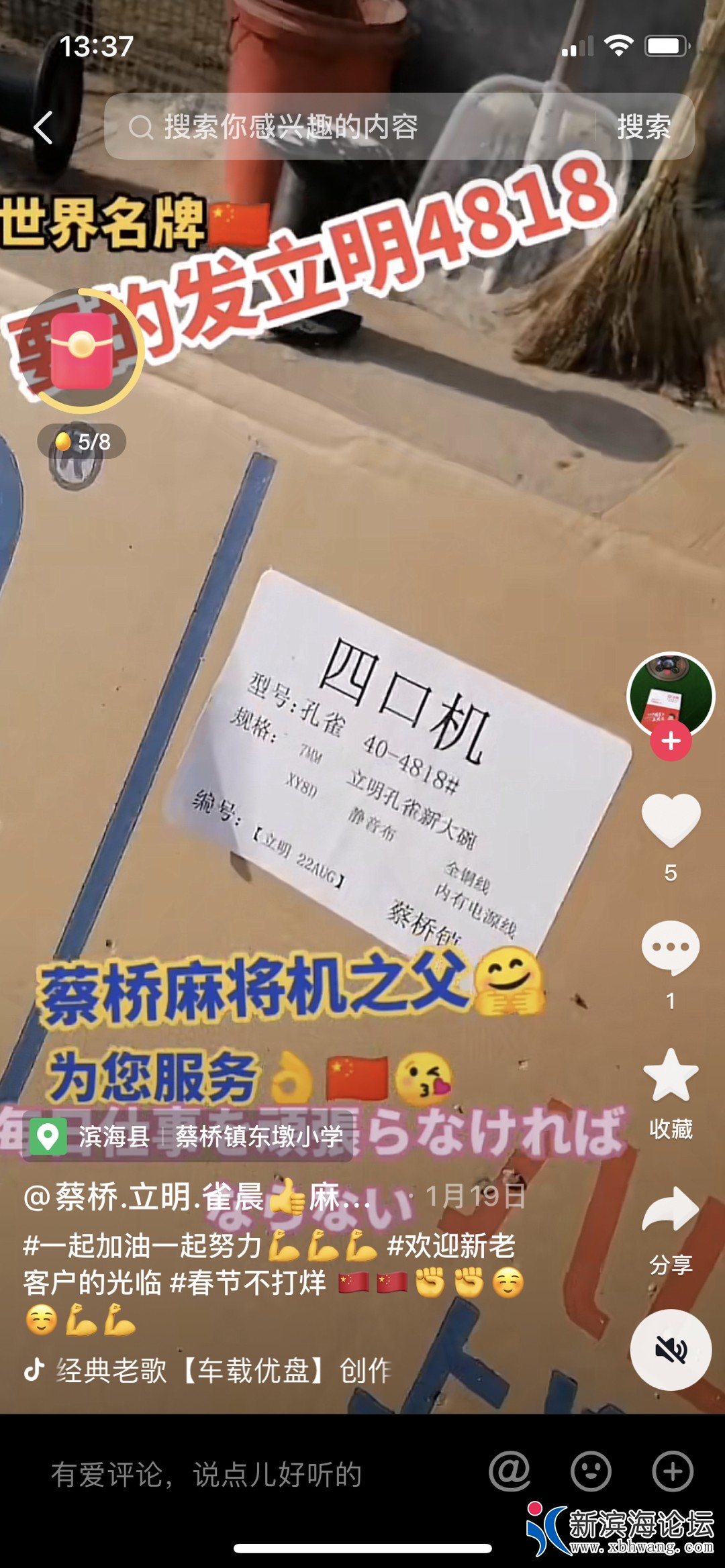Mention someone with the @ icon
This screenshot has height=1568, width=725.
point(510,1472)
